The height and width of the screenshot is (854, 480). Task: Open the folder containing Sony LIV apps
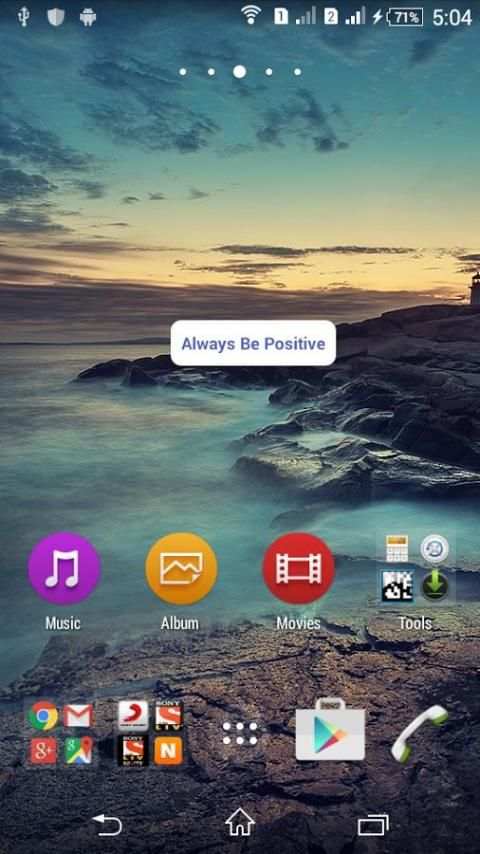click(150, 733)
